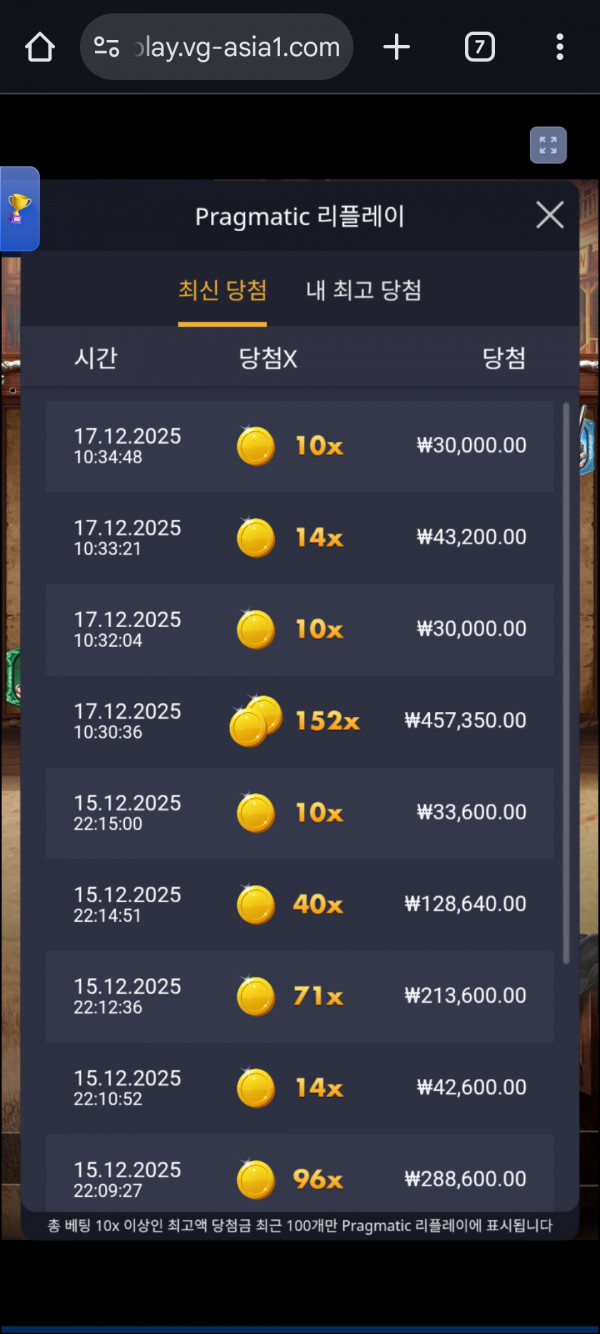600x1334 pixels.
Task: Open replay of 40x win ₩128,640.00
Action: [x=300, y=905]
